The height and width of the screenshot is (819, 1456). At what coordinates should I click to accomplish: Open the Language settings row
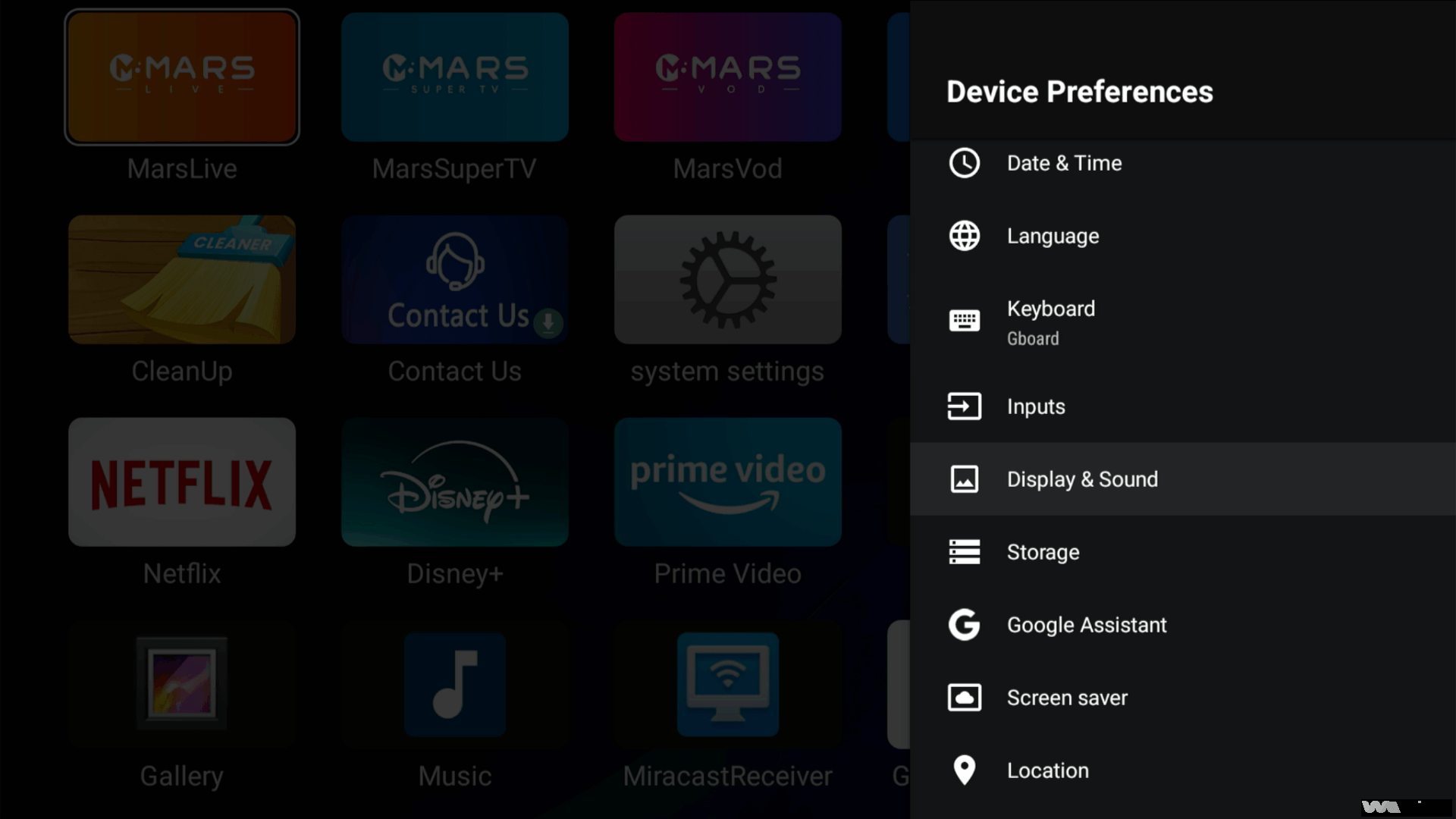[x=1053, y=236]
